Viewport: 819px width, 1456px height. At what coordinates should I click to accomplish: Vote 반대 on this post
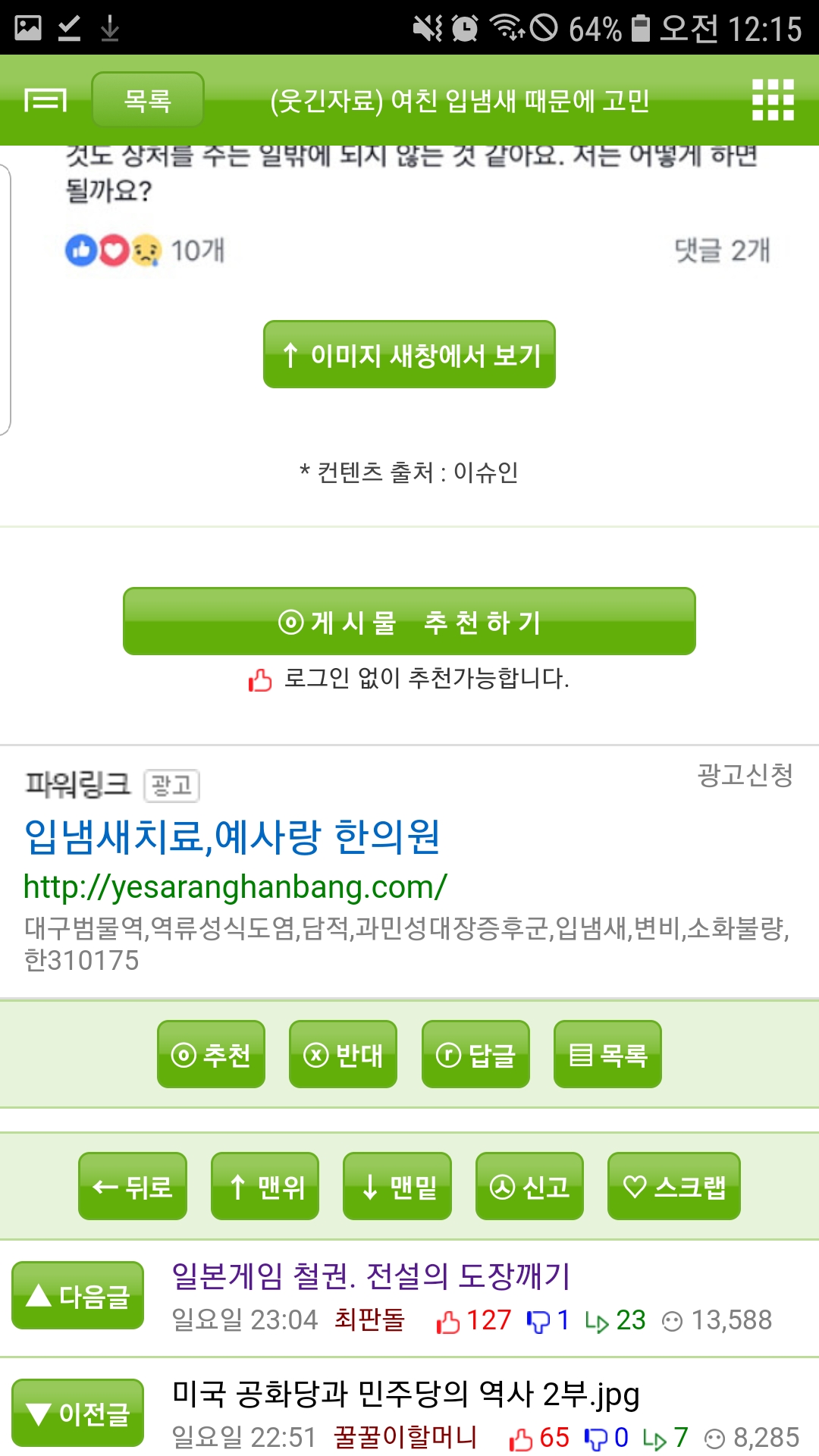[x=343, y=1054]
